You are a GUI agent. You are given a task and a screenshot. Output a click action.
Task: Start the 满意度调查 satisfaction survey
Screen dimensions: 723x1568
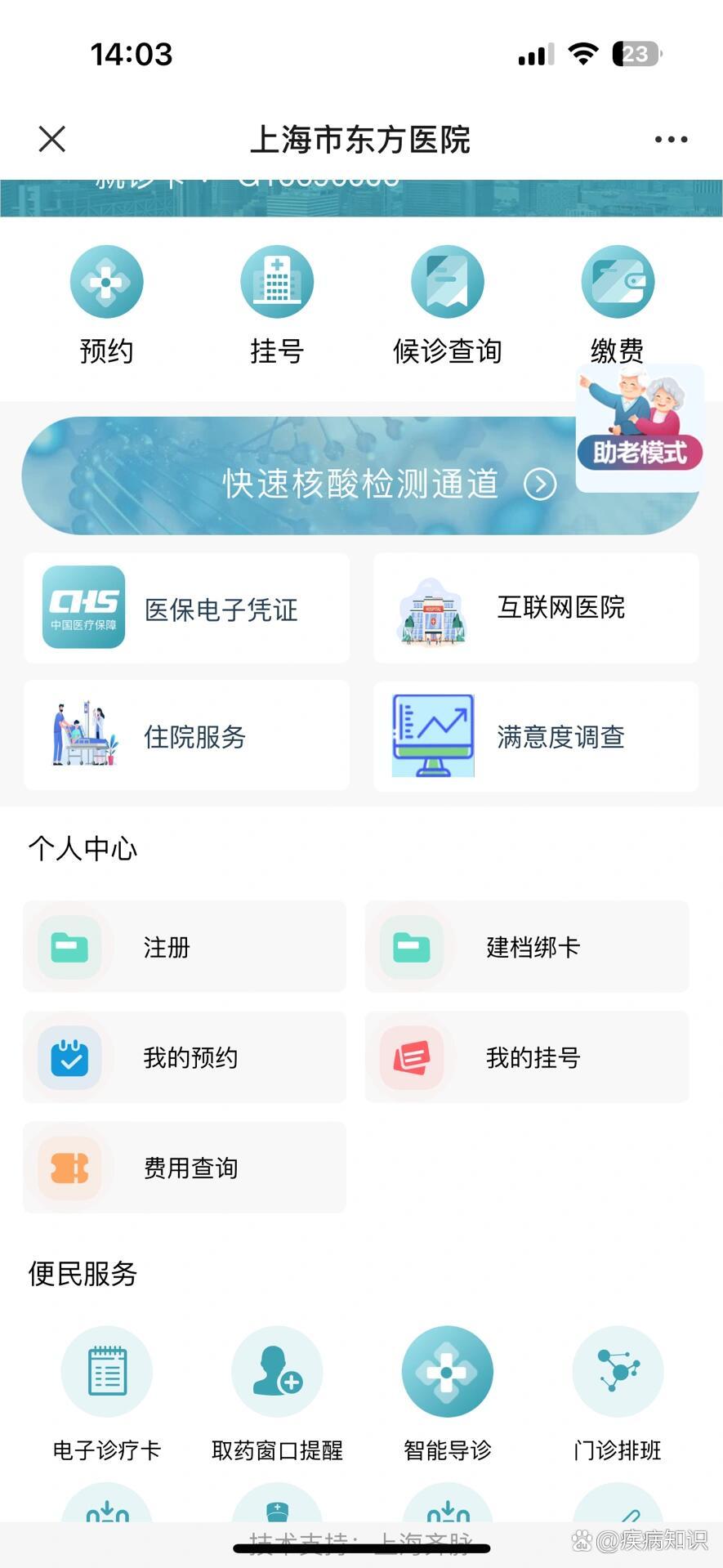click(536, 735)
